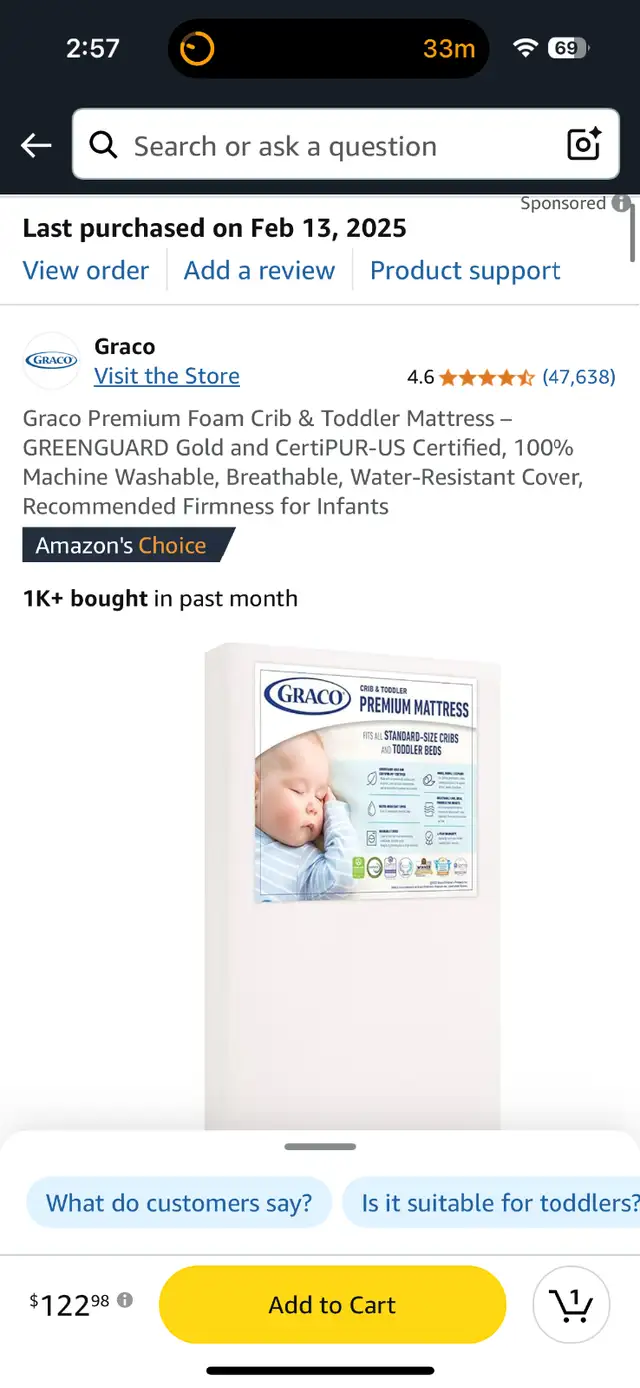
Task: Select Add a review
Action: pyautogui.click(x=260, y=271)
